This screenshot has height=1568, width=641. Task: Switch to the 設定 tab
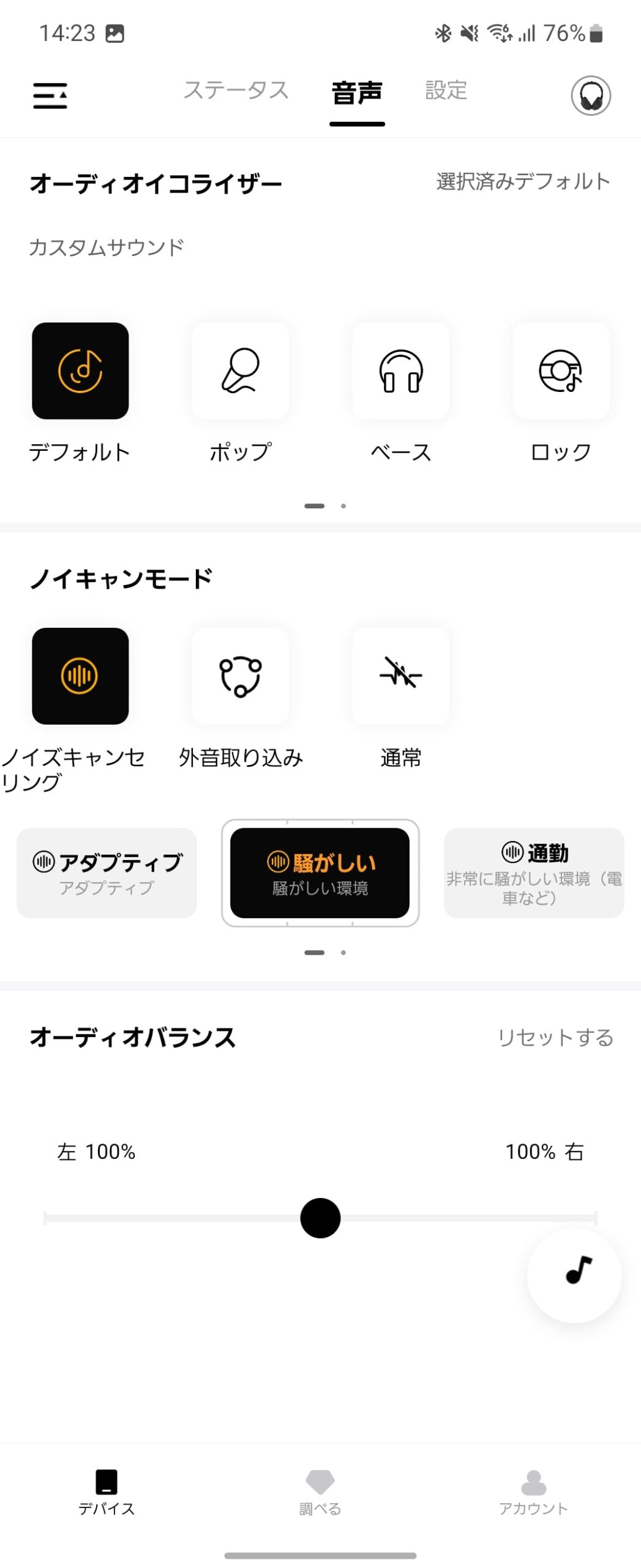pos(446,91)
